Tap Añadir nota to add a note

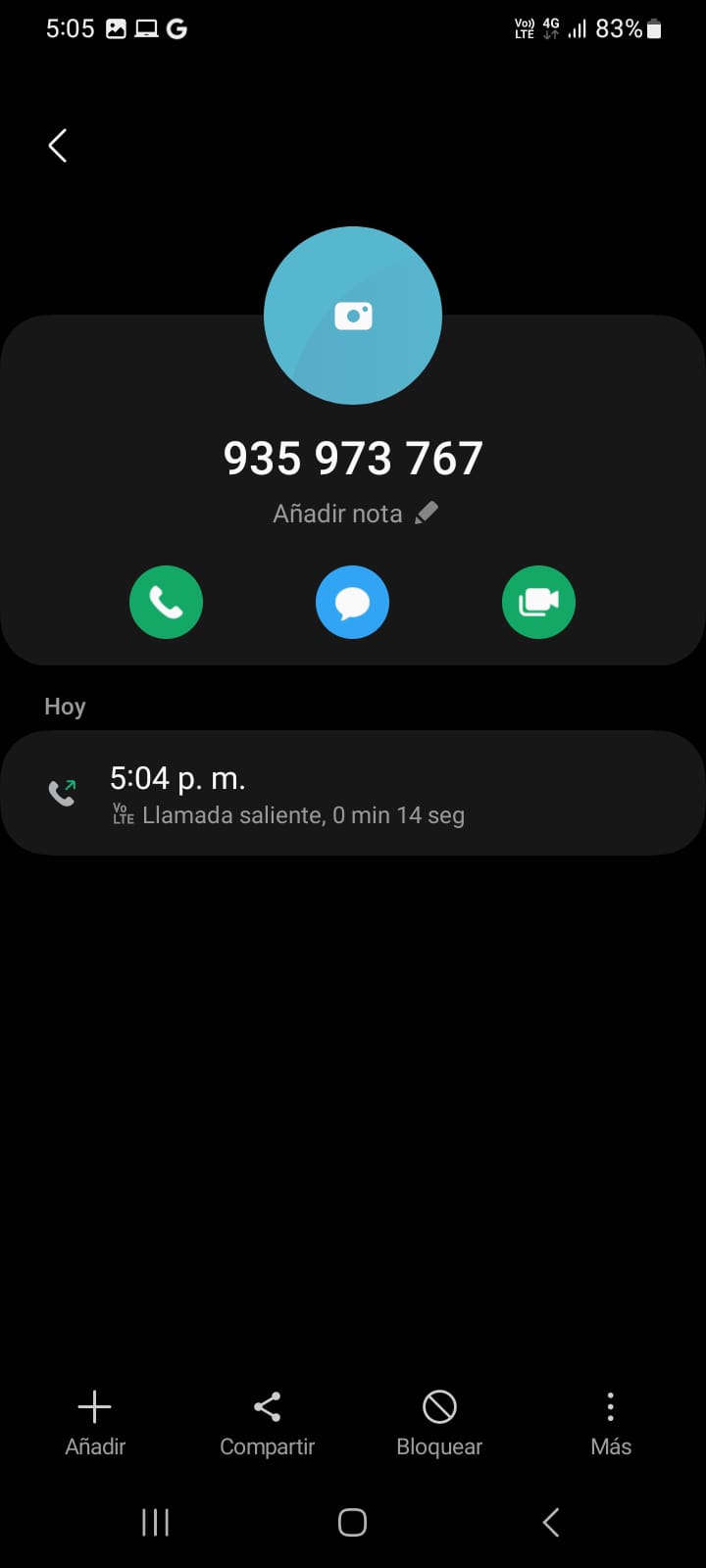click(x=354, y=514)
